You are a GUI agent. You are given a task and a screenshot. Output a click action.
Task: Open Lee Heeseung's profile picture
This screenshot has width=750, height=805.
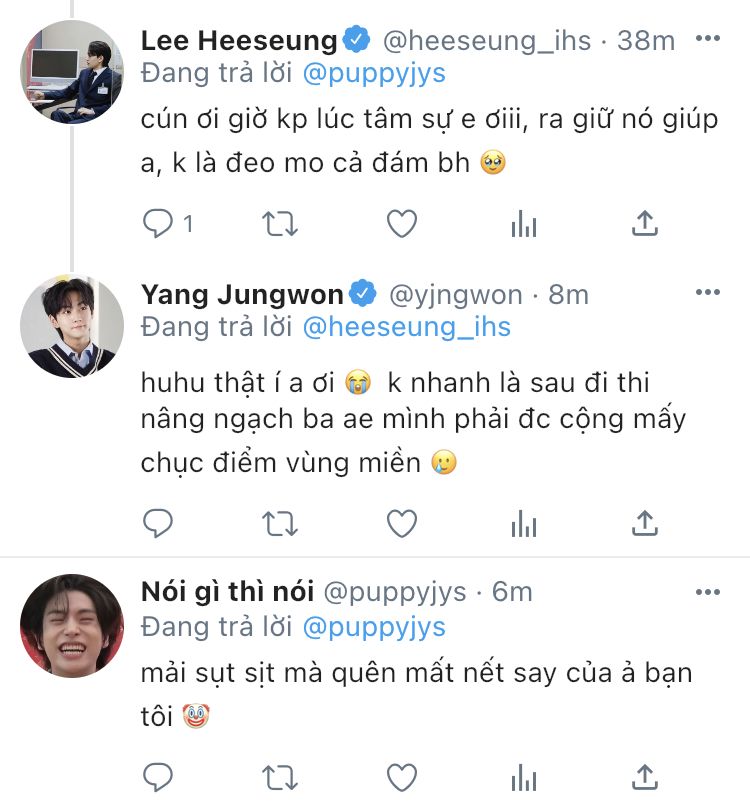click(72, 72)
